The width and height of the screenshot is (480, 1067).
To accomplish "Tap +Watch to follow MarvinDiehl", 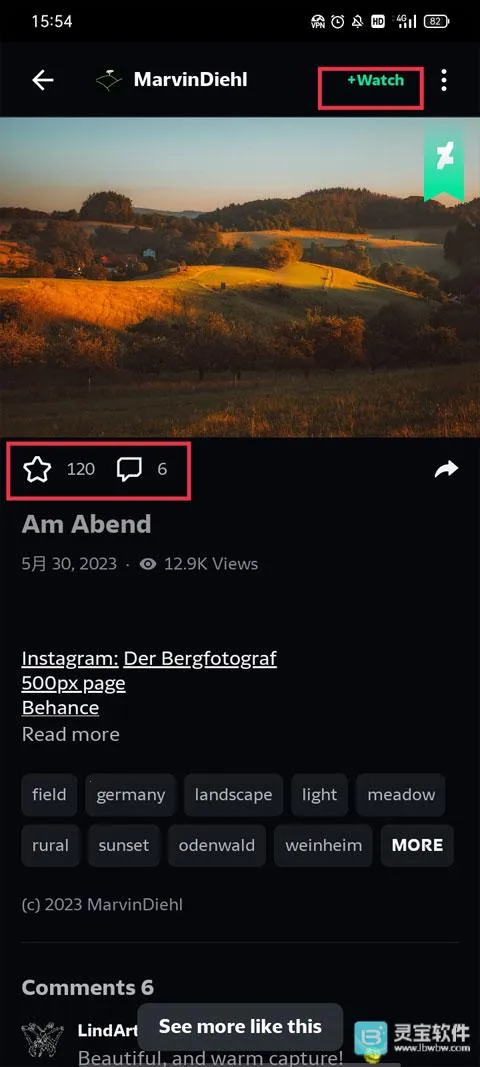I will (x=375, y=80).
